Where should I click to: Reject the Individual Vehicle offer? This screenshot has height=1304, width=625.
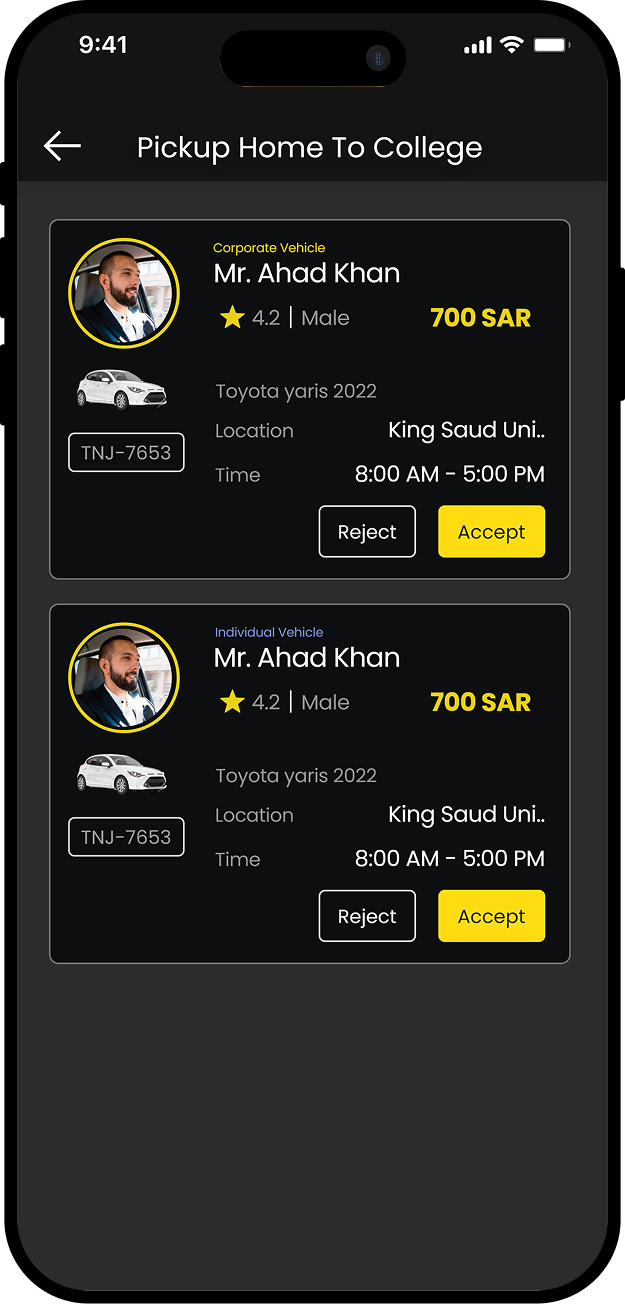coord(367,916)
